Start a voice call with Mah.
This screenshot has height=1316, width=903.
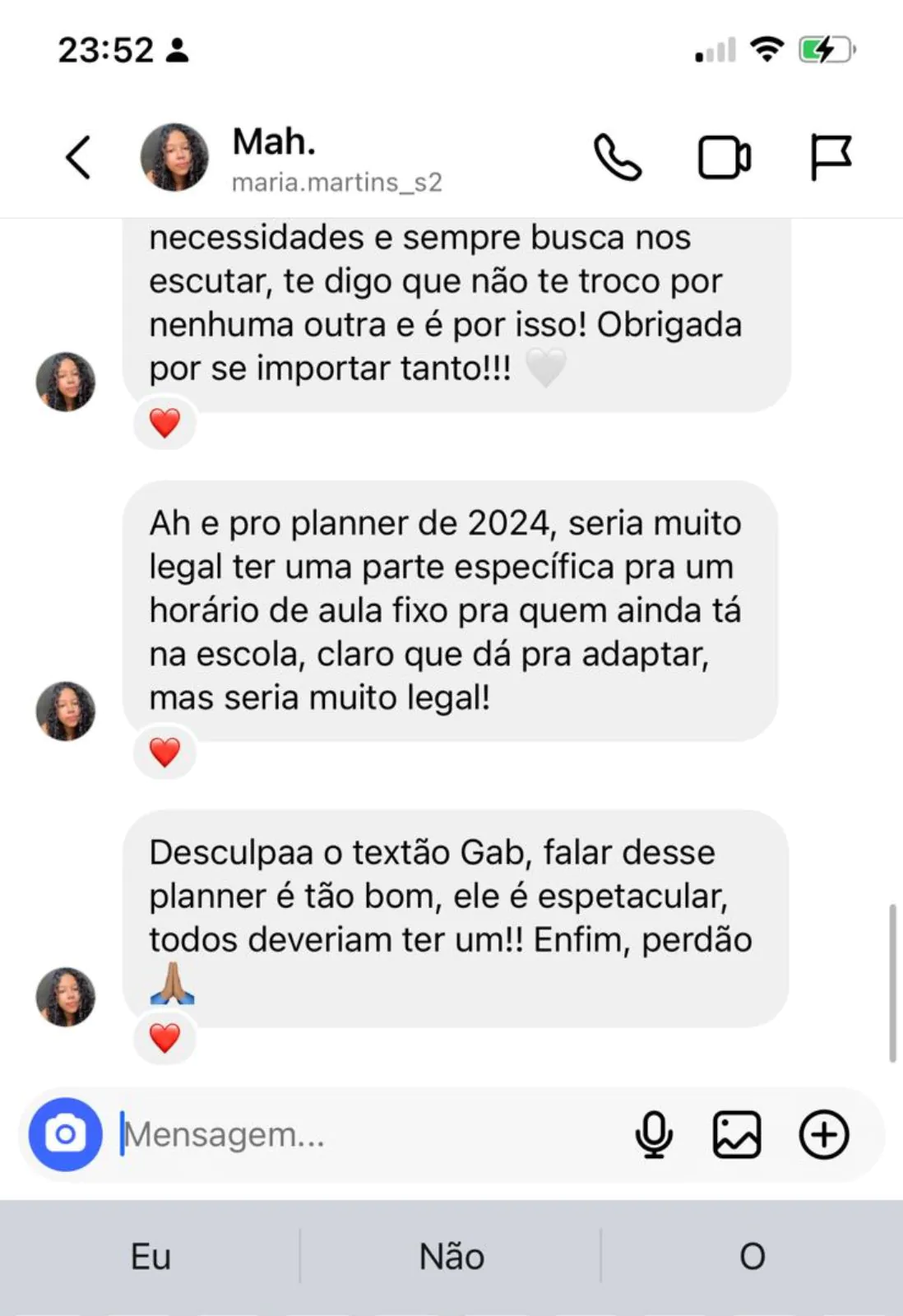[x=618, y=157]
